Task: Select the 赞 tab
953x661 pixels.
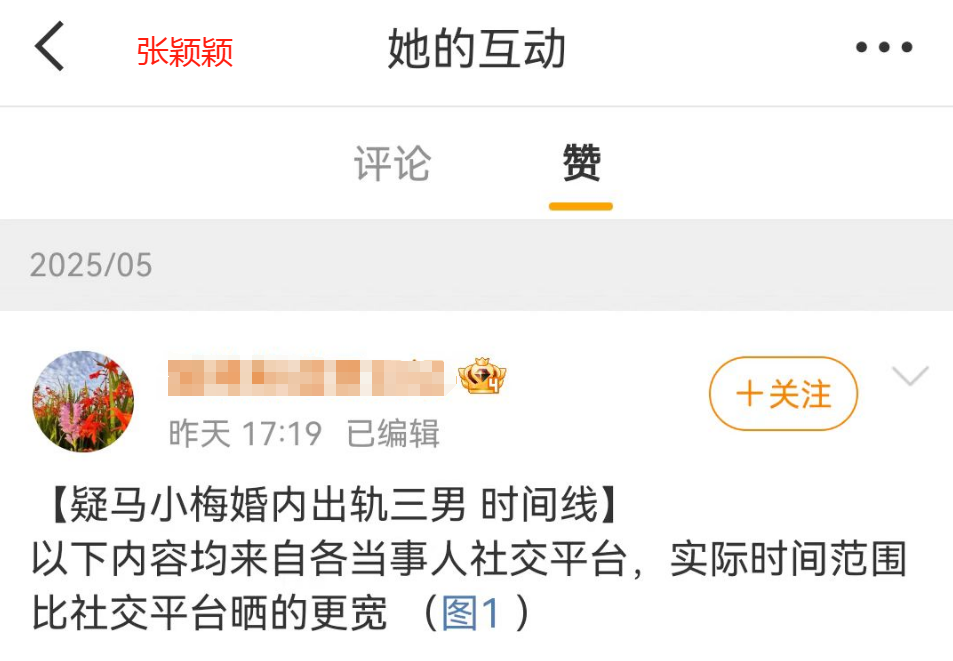Action: click(x=581, y=164)
